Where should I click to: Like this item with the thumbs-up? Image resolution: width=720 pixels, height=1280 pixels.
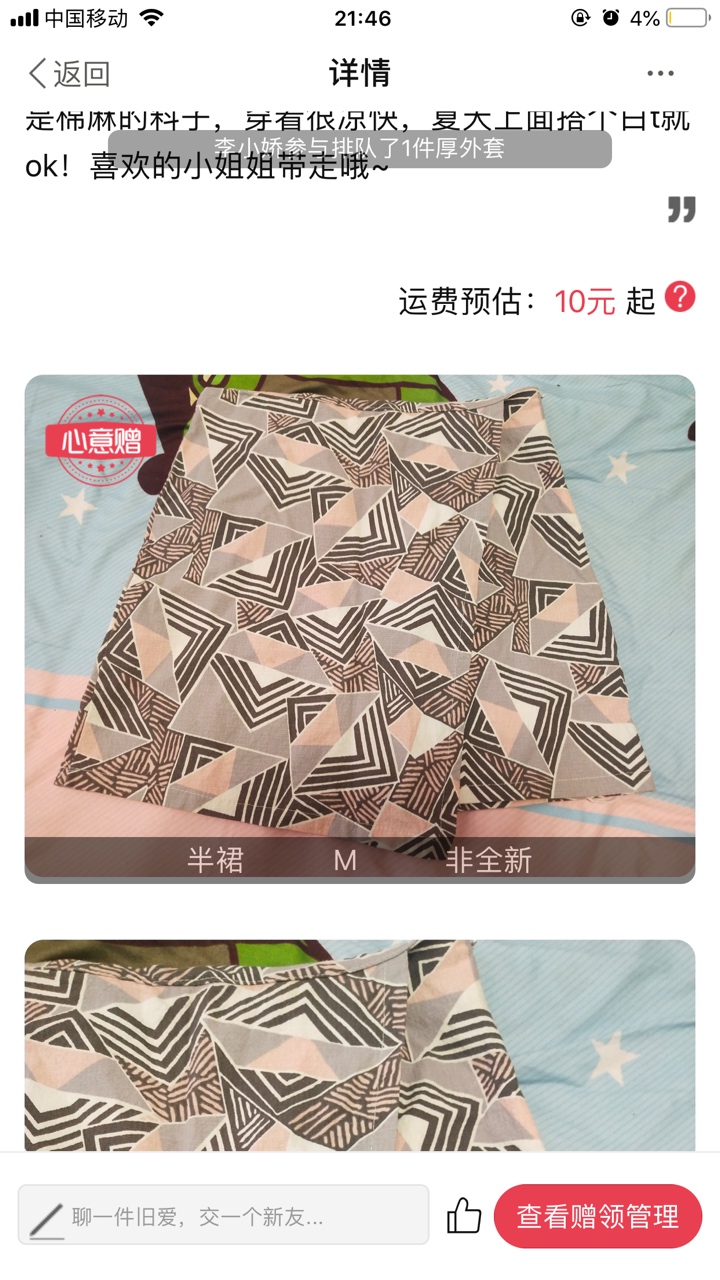[x=464, y=1216]
